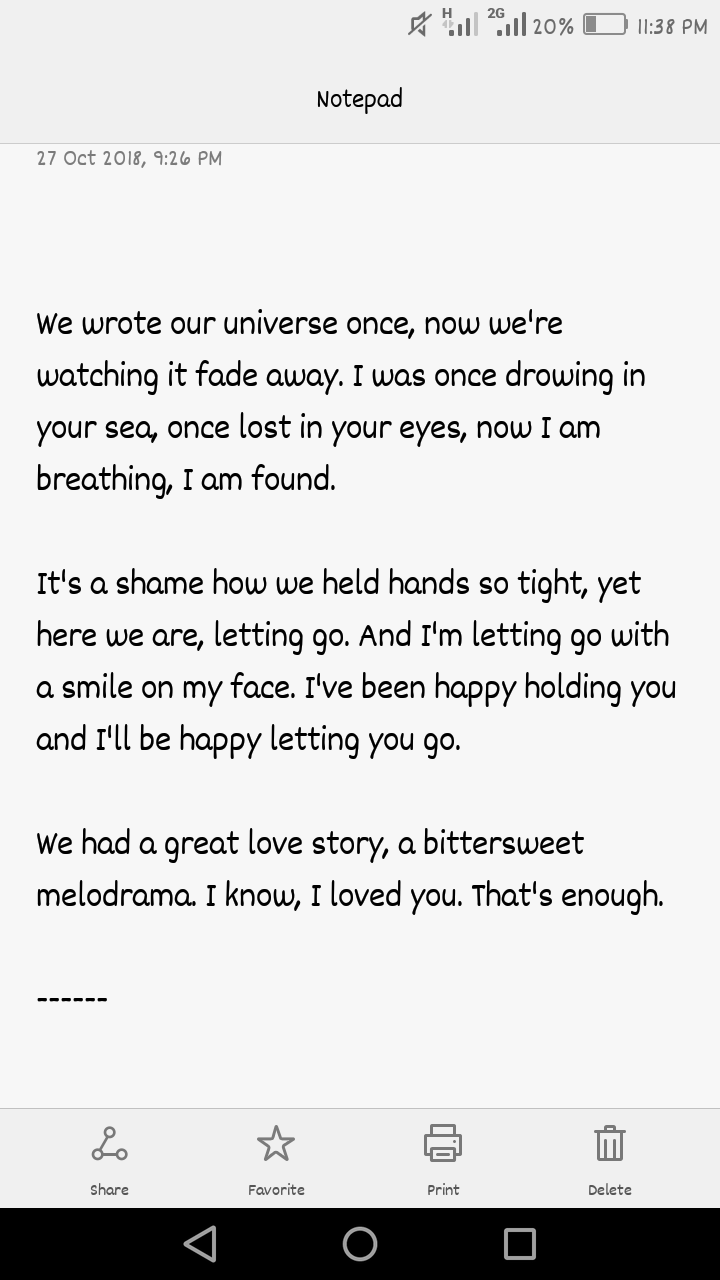Select the Share label below its icon
This screenshot has height=1280, width=720.
(109, 1189)
